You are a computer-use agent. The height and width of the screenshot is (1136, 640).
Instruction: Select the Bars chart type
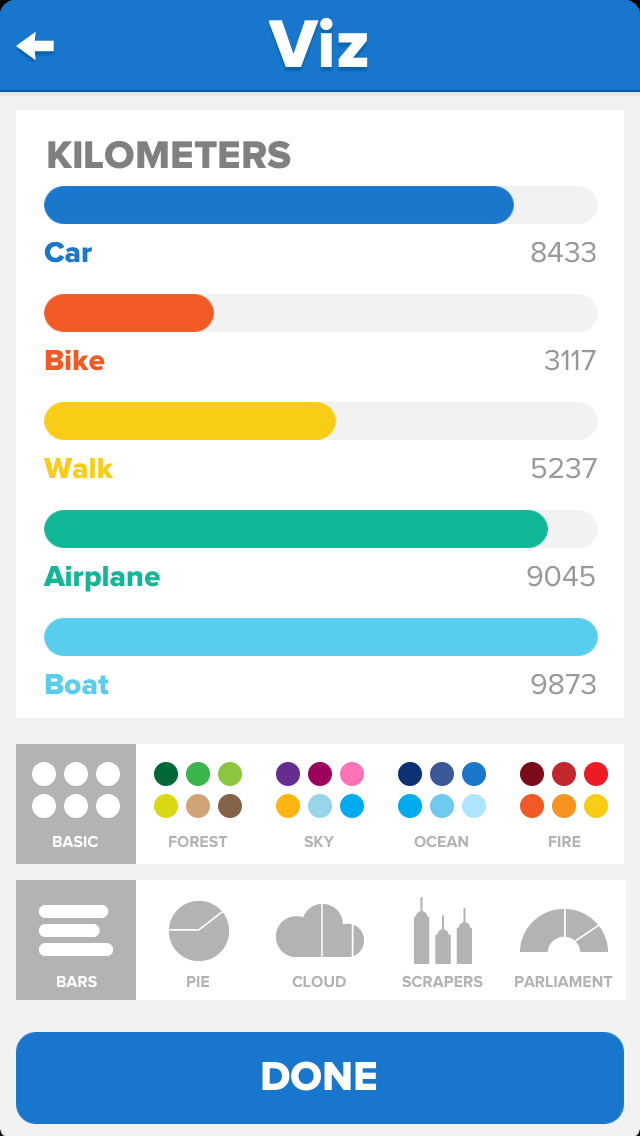coord(76,940)
